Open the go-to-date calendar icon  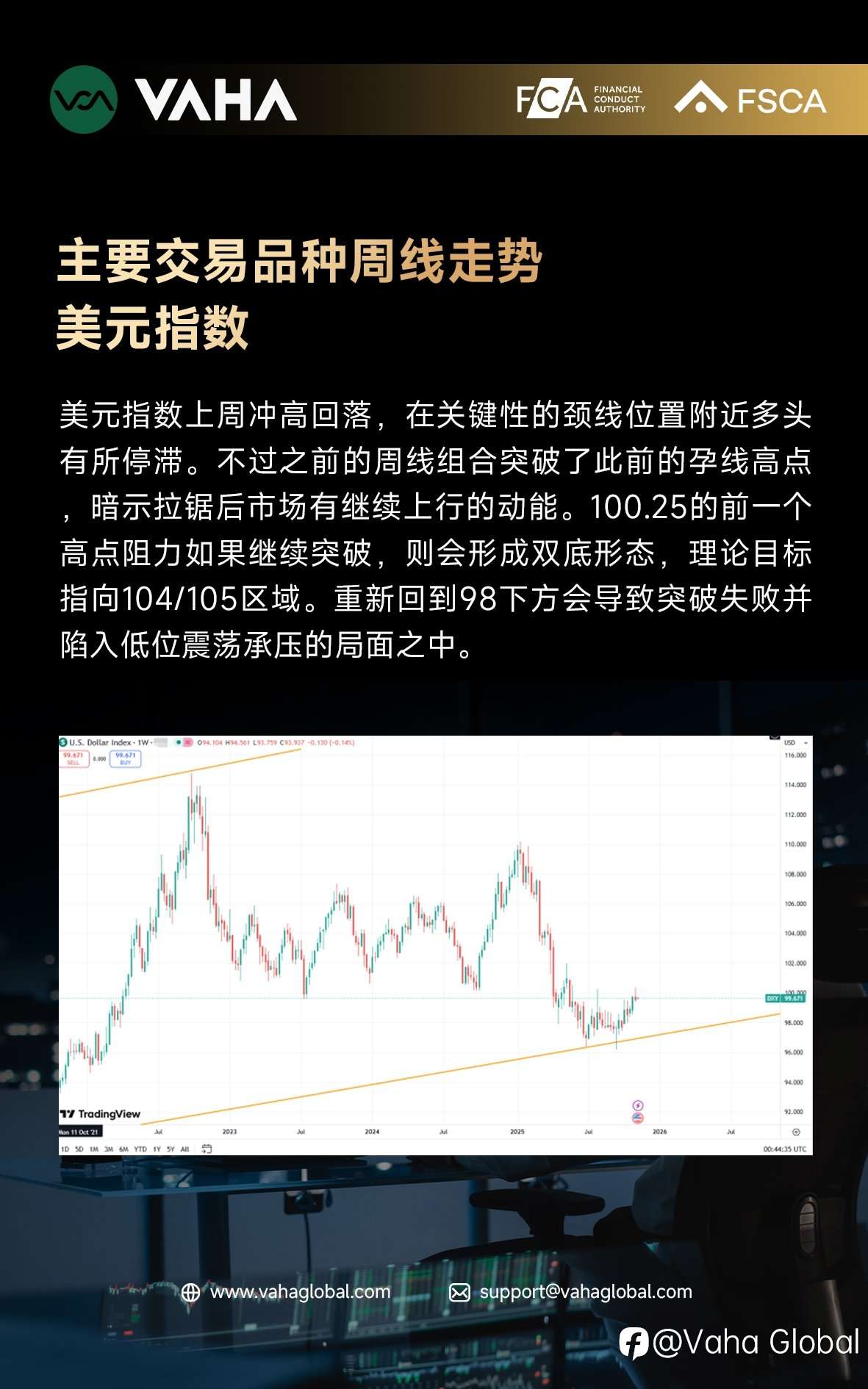[x=207, y=1147]
